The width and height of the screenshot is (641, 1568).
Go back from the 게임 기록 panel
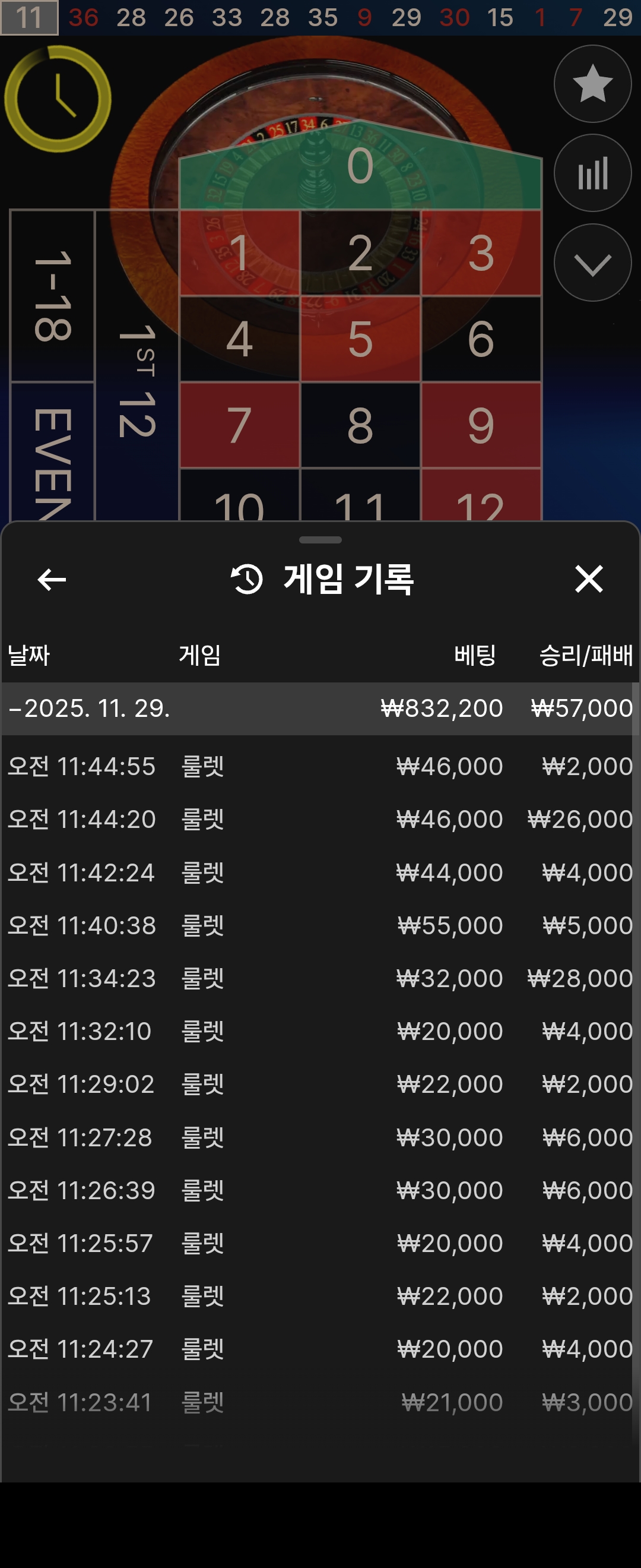(52, 579)
